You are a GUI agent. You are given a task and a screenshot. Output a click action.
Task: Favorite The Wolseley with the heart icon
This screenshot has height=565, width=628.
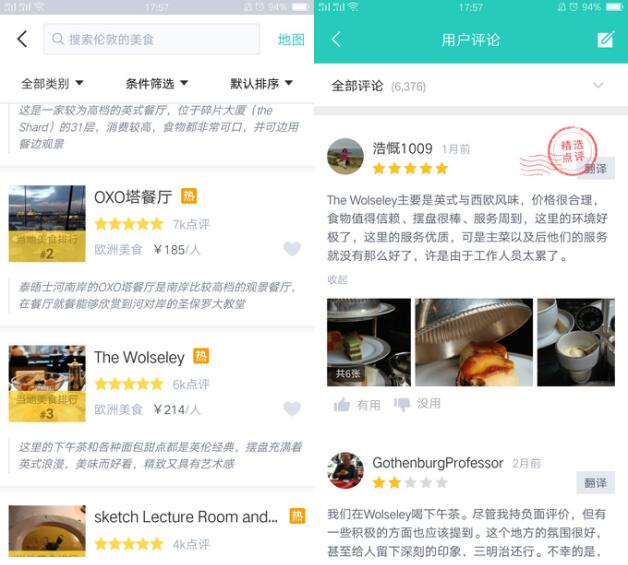(x=292, y=409)
